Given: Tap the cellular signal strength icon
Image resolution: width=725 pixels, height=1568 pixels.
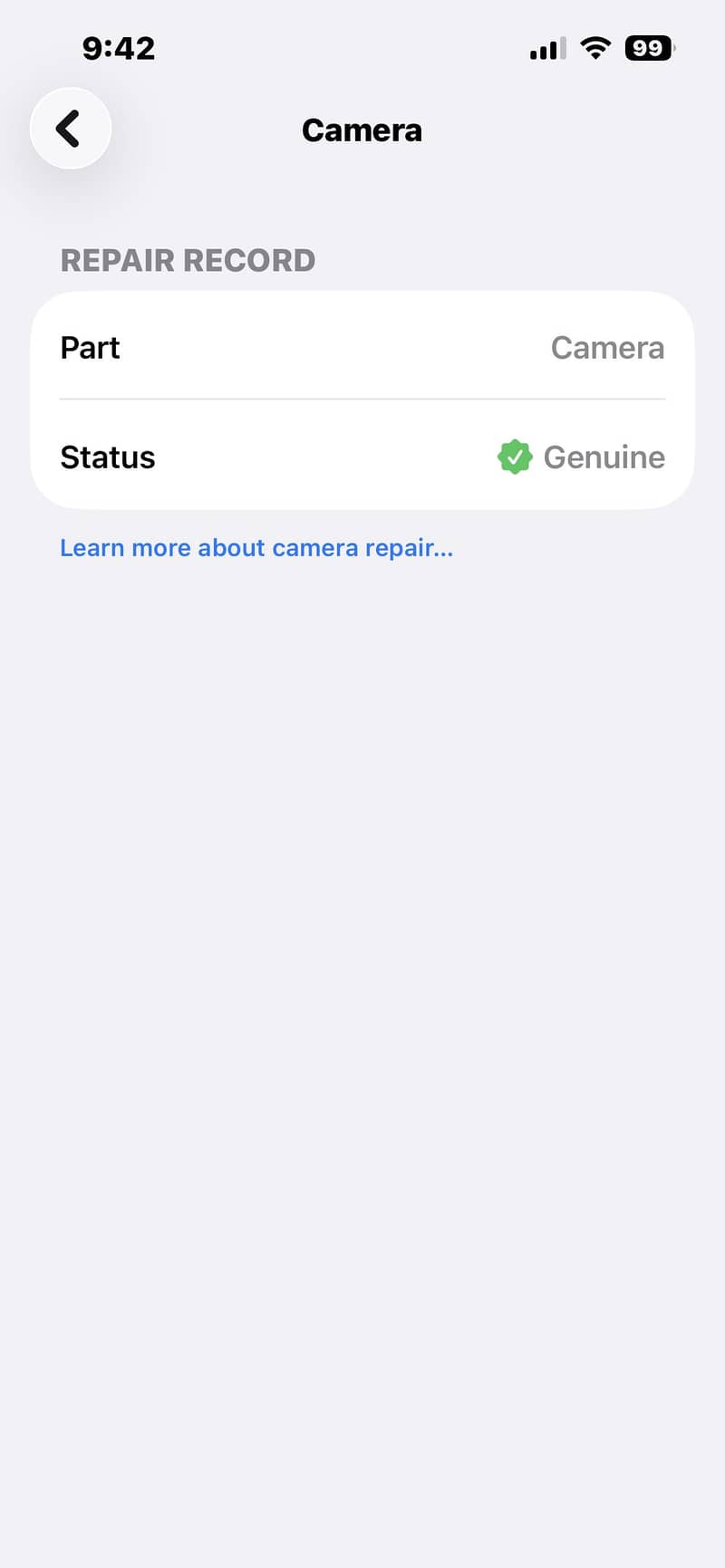Looking at the screenshot, I should (545, 49).
